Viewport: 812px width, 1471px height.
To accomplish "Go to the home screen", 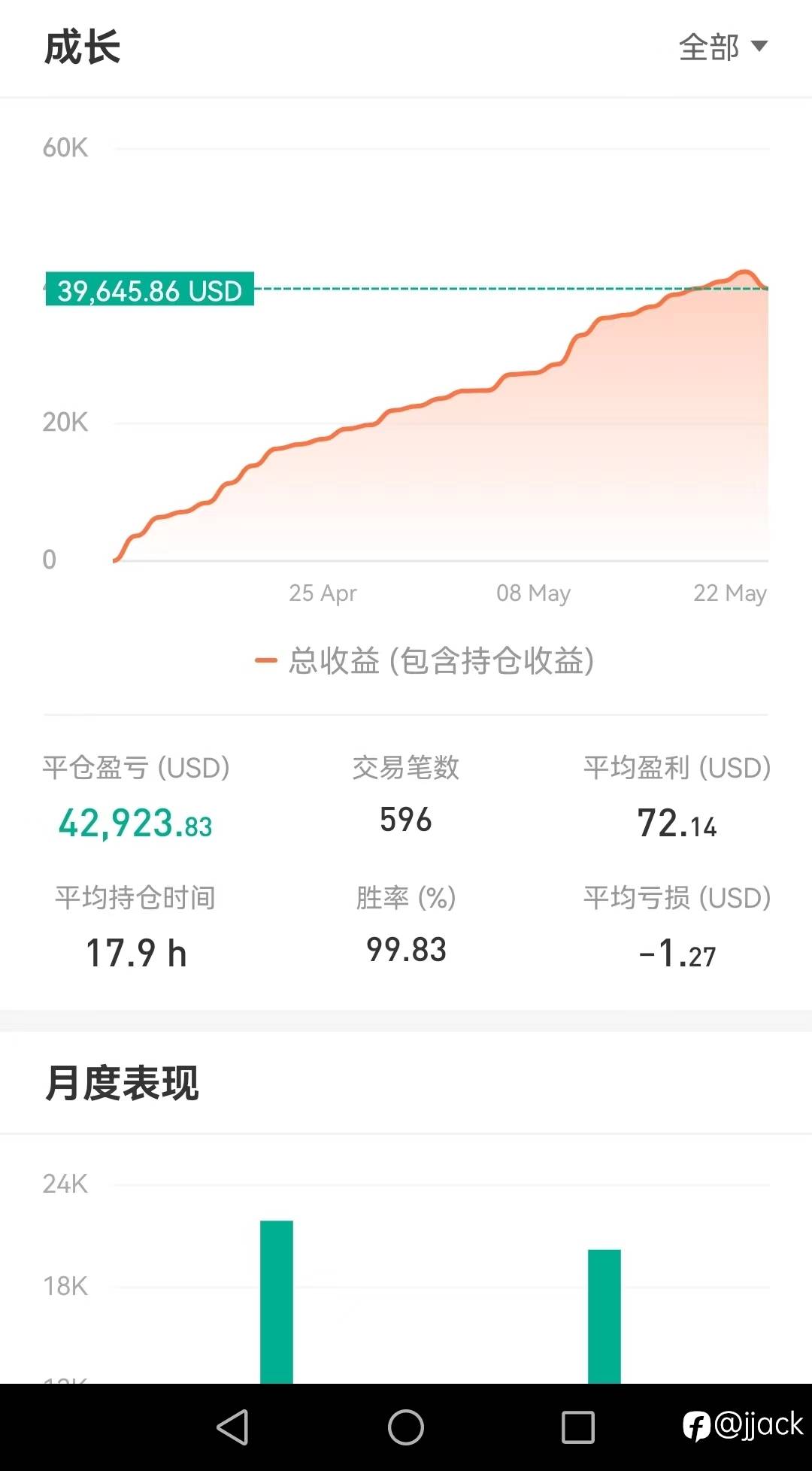I will pos(406,1427).
